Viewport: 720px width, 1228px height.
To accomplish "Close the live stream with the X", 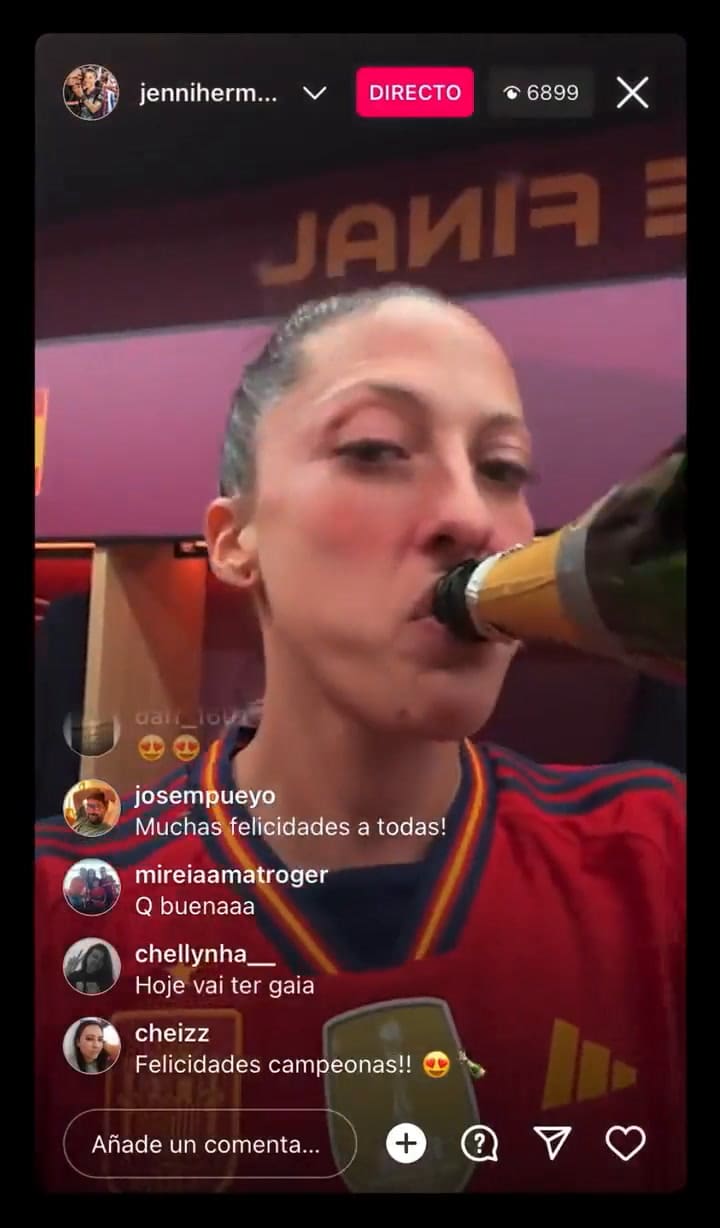I will tap(632, 92).
